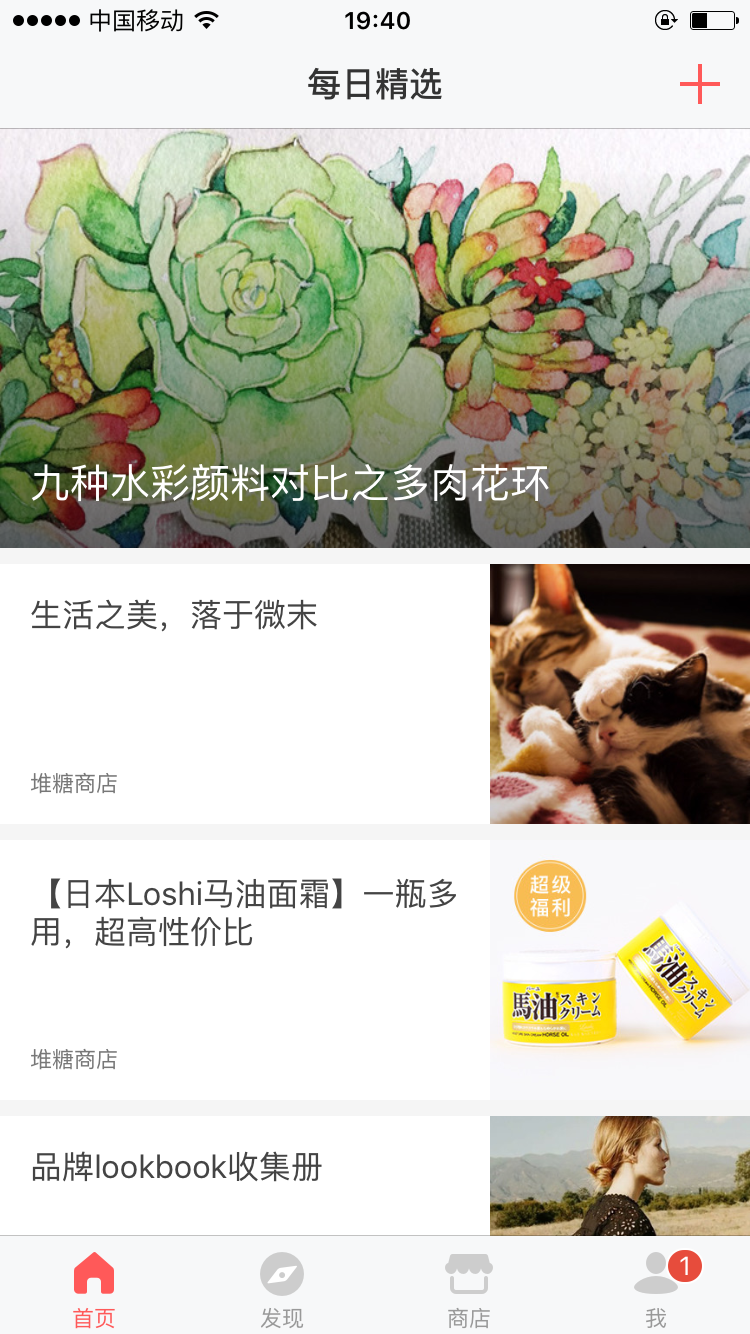This screenshot has height=1334, width=750.
Task: Tap the red plus icon to add content
Action: tap(700, 84)
